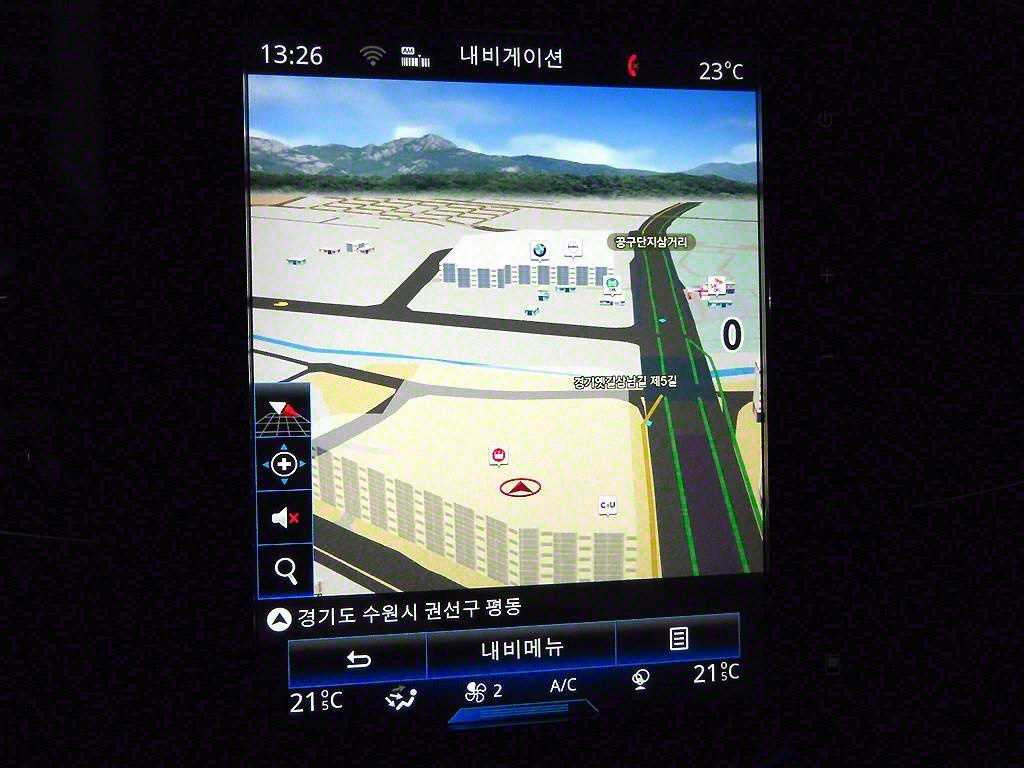Expand the bottom climate panel handle
This screenshot has width=1024, height=768.
coord(522,712)
